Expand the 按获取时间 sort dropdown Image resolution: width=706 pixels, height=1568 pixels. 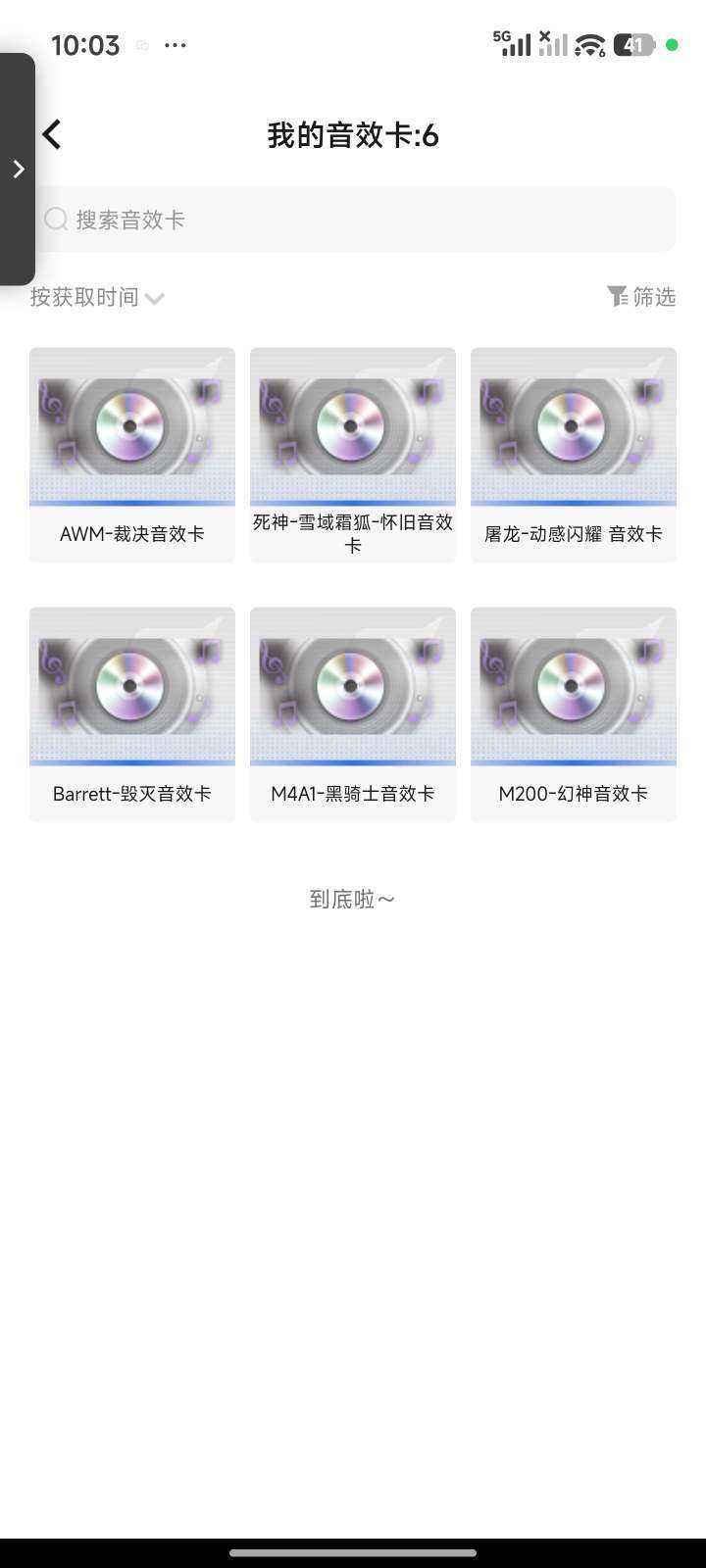pos(96,297)
